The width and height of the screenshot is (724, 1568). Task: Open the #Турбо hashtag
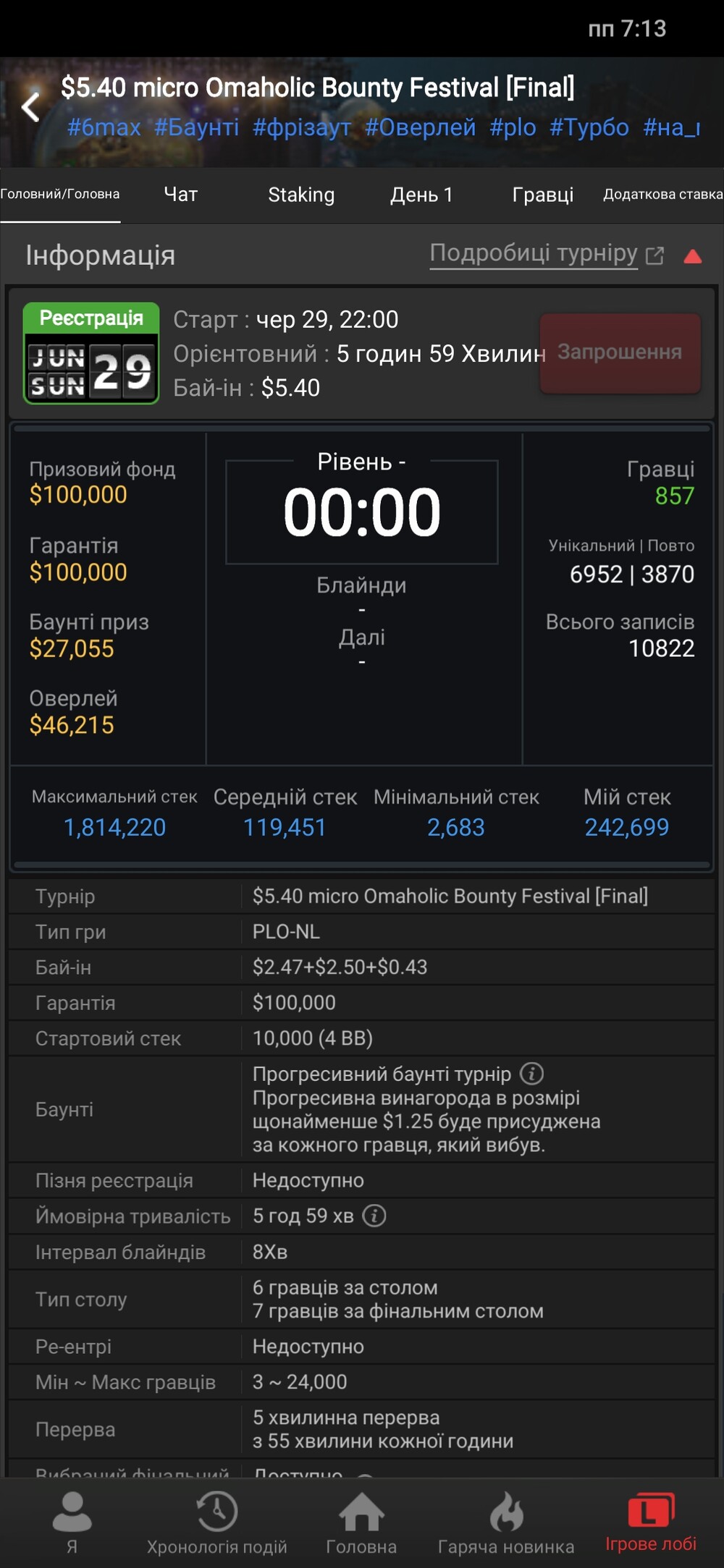[x=589, y=127]
